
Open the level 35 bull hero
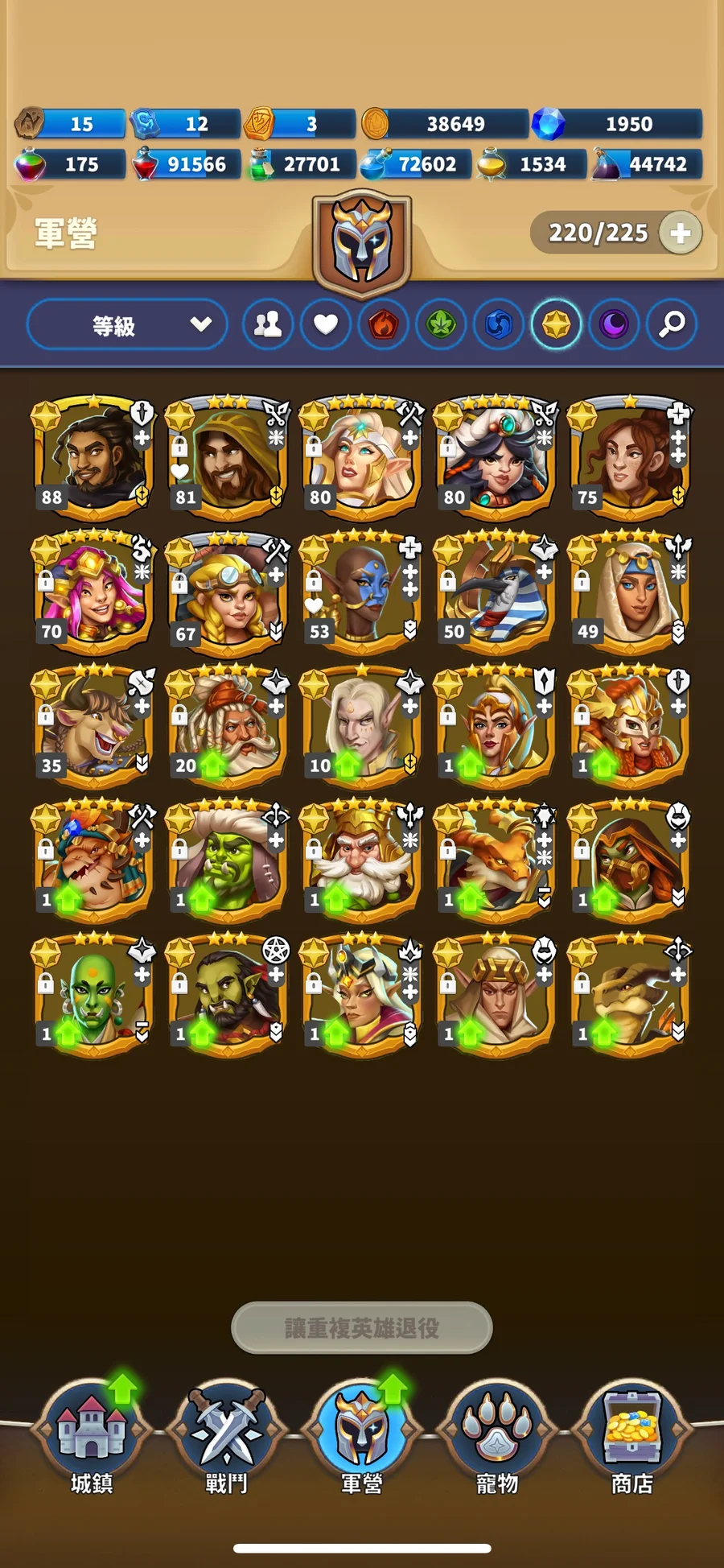pos(93,725)
